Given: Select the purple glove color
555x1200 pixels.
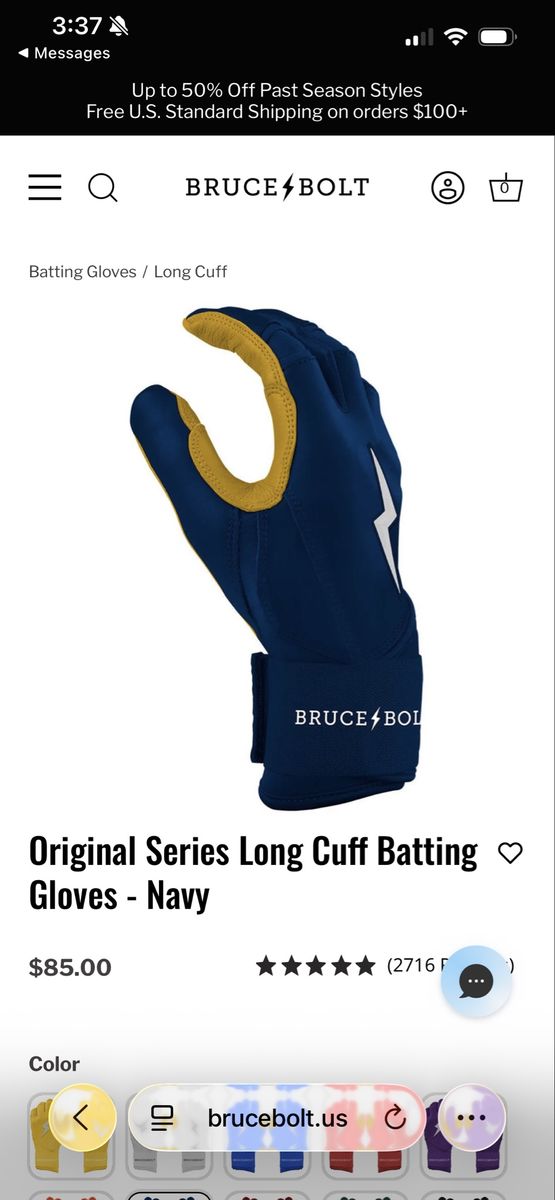Looking at the screenshot, I should (x=463, y=1136).
